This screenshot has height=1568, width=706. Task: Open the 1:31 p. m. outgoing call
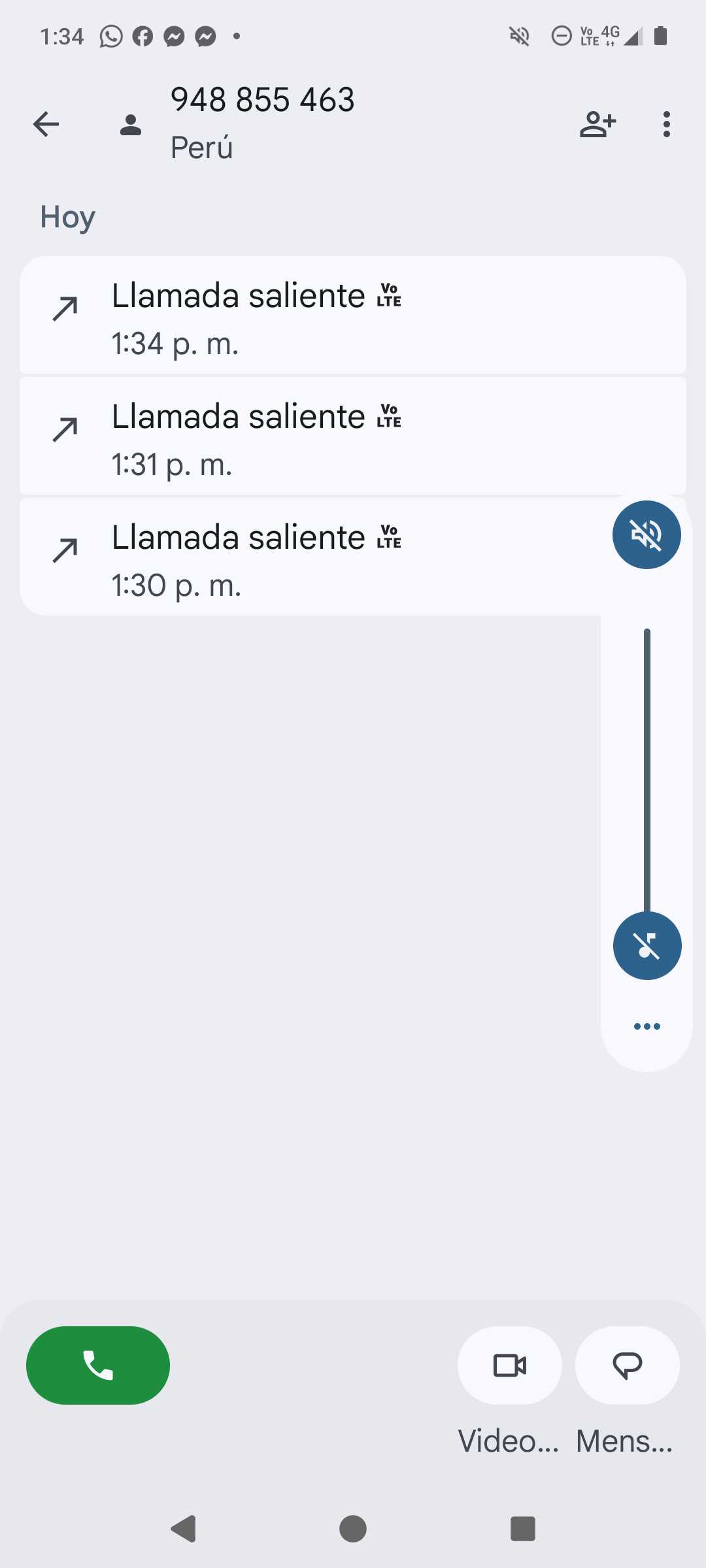[x=353, y=436]
